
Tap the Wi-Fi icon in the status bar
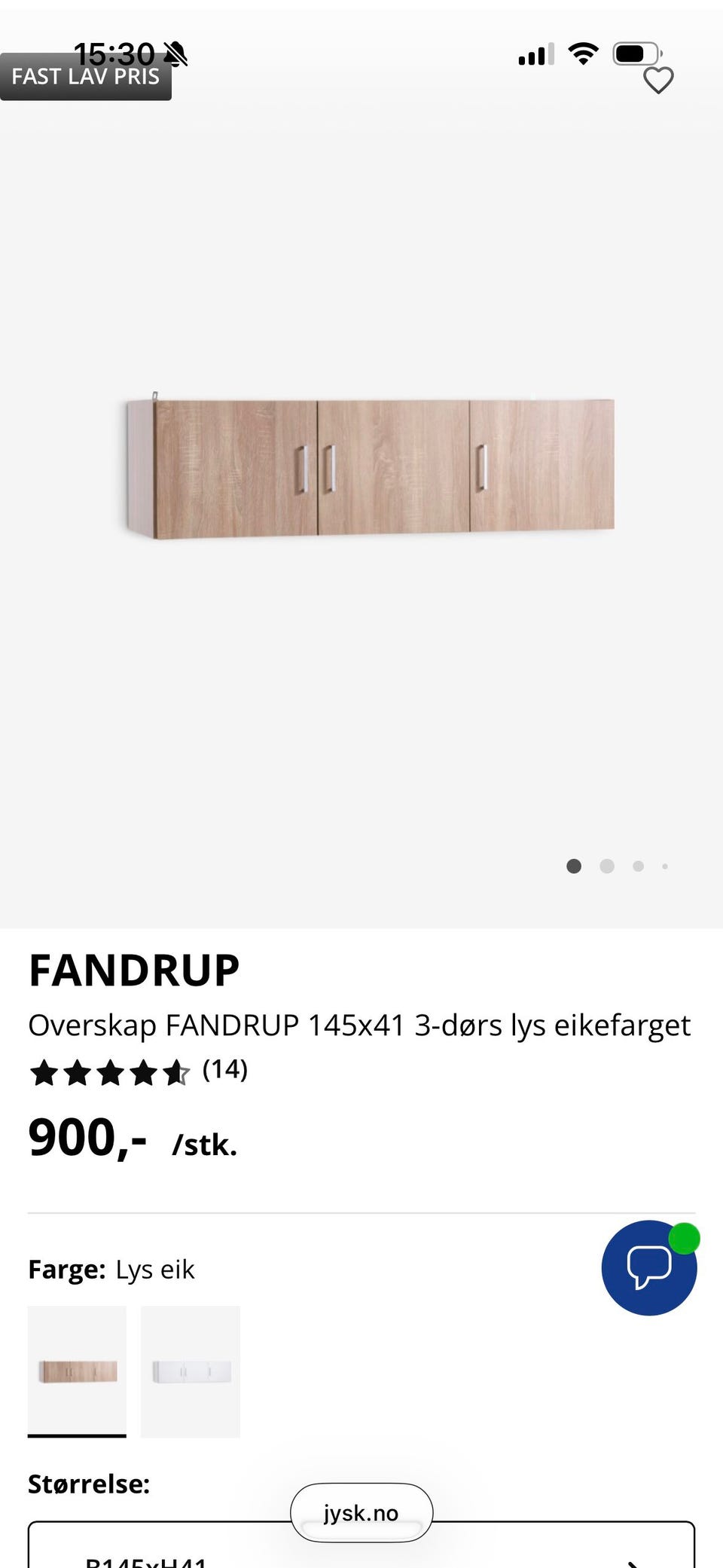click(x=582, y=53)
